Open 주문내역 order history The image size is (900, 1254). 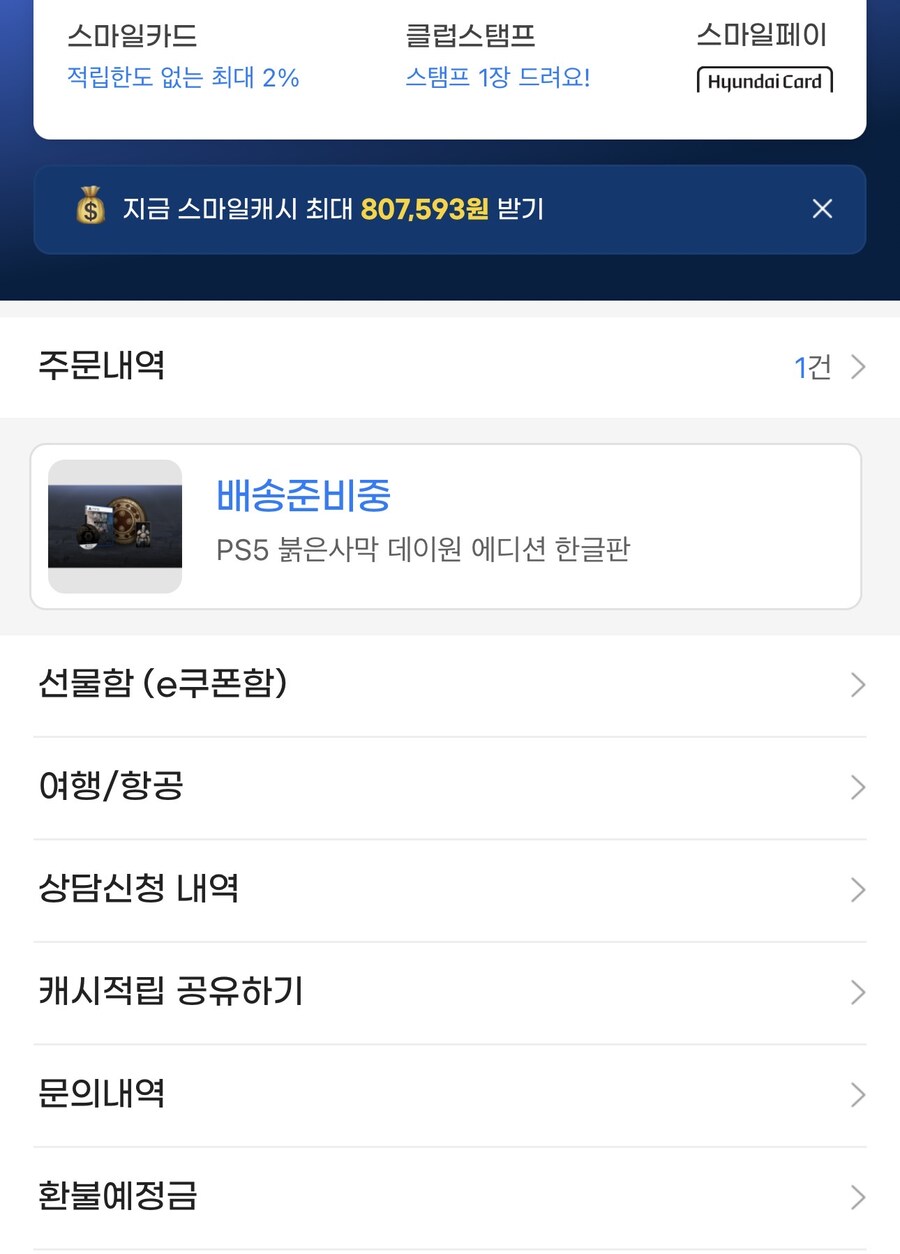[x=450, y=367]
